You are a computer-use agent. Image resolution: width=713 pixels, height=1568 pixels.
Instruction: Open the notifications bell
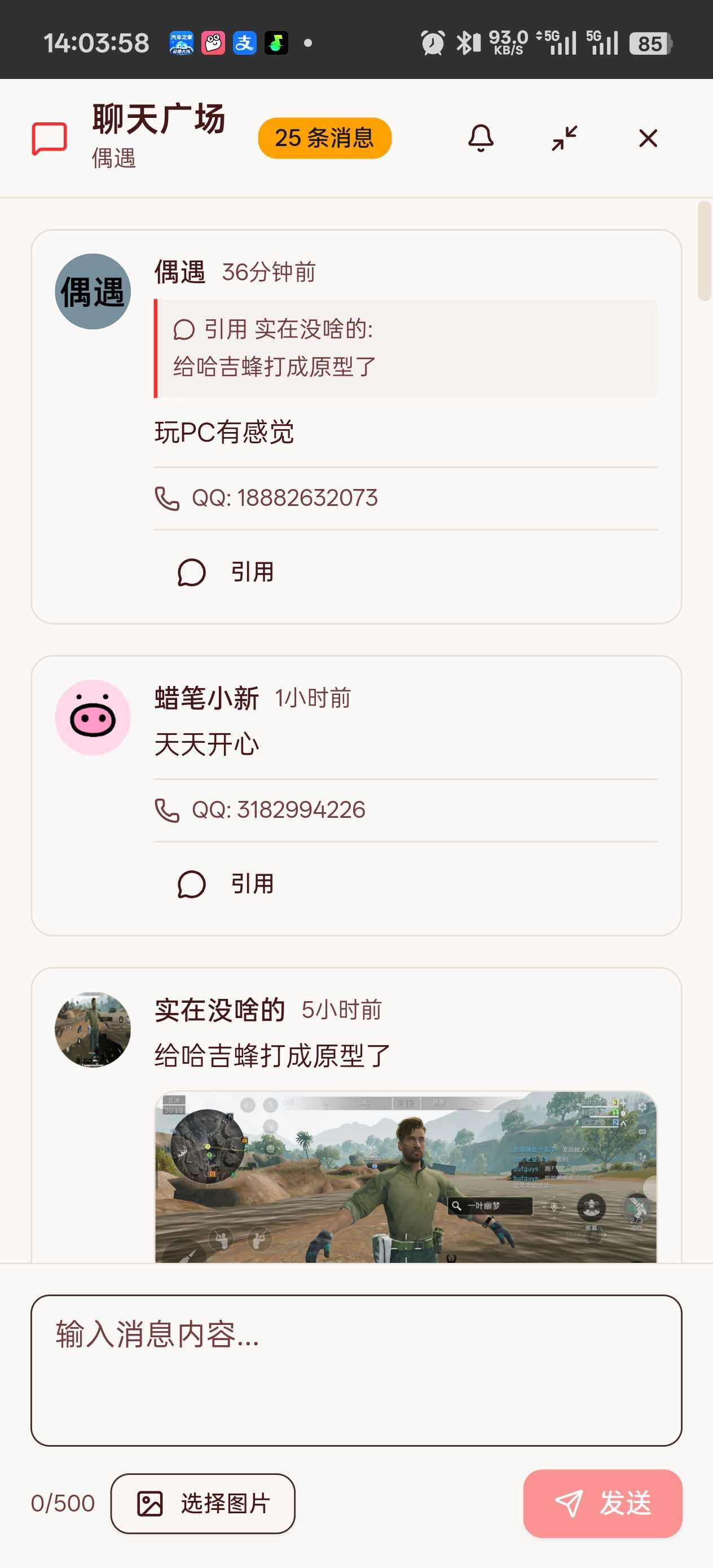(481, 138)
